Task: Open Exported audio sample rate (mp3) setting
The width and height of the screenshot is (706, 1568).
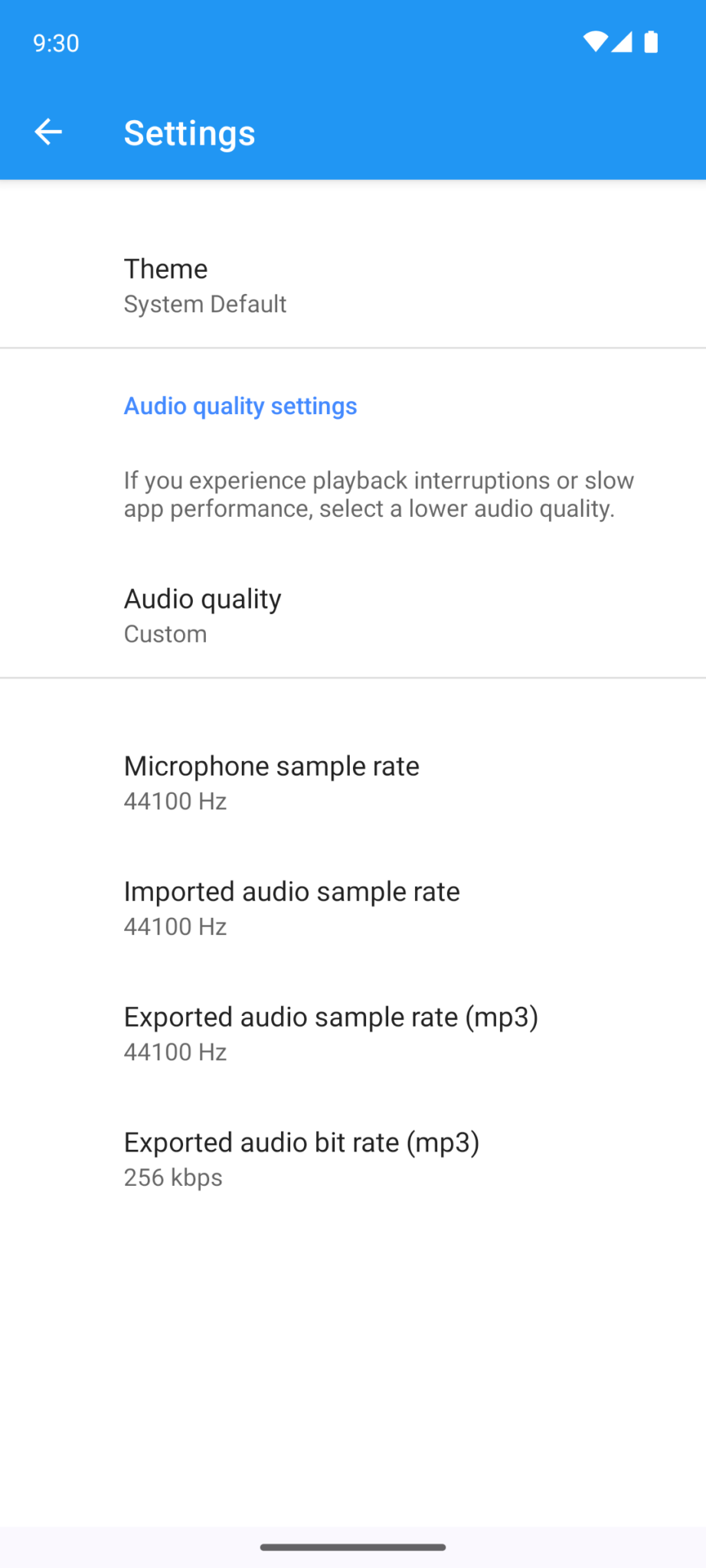Action: point(331,1017)
